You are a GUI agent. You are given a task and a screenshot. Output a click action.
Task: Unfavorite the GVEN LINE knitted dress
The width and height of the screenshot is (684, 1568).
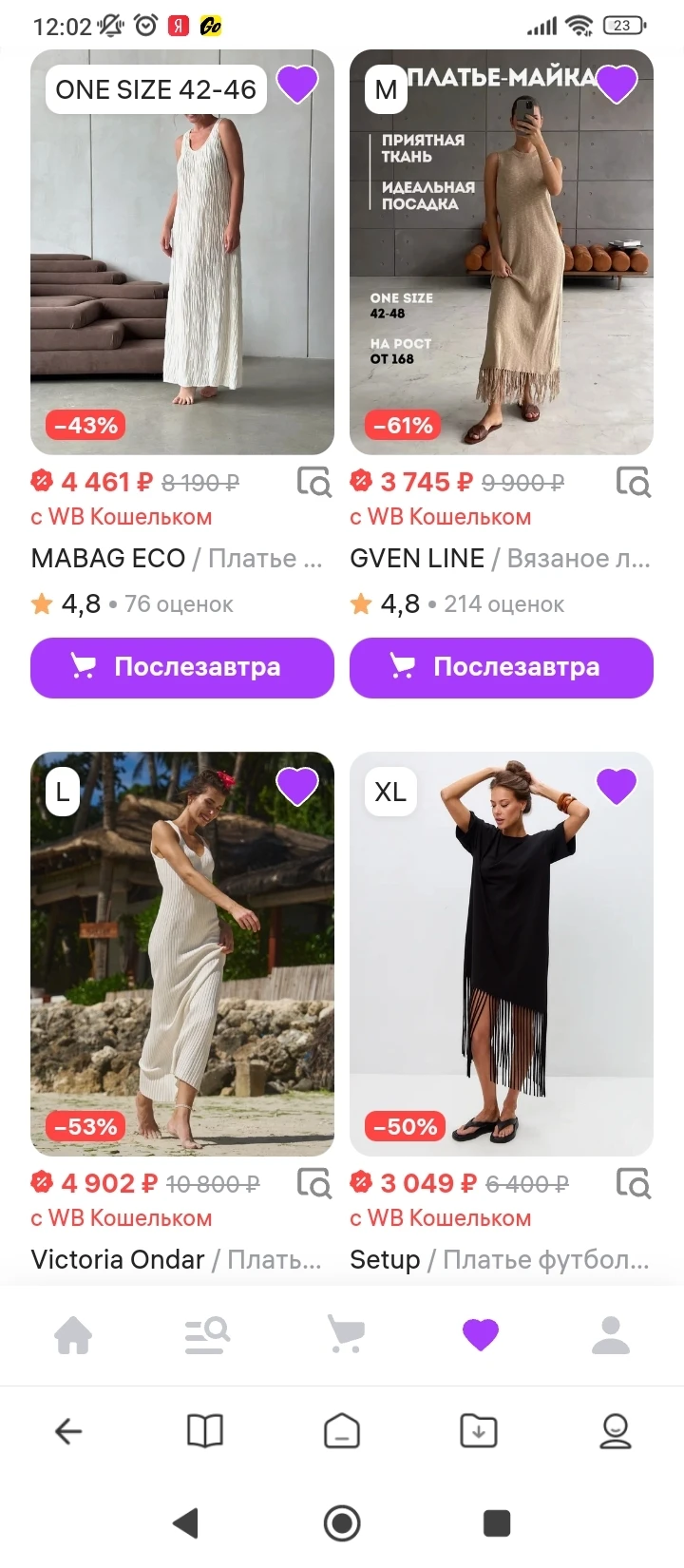click(x=617, y=85)
